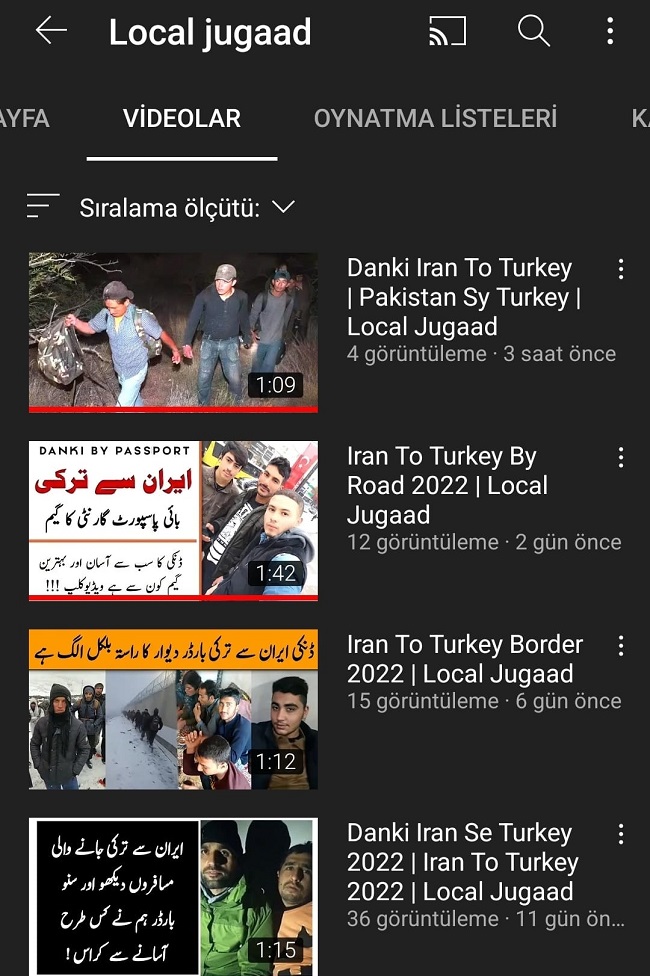Go back using the top arrow
Screen dimensions: 650x976
51,31
